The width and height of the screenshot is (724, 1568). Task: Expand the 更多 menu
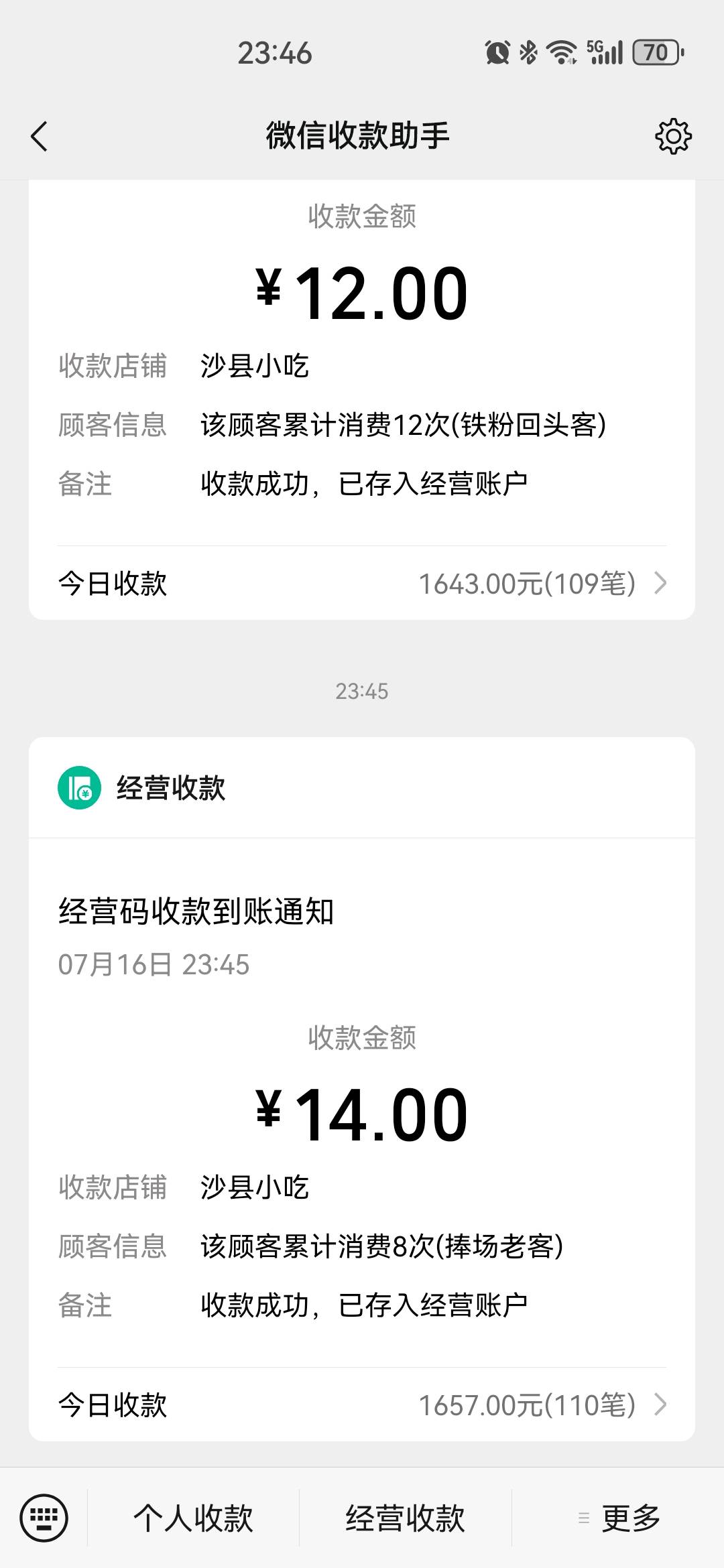[618, 1518]
